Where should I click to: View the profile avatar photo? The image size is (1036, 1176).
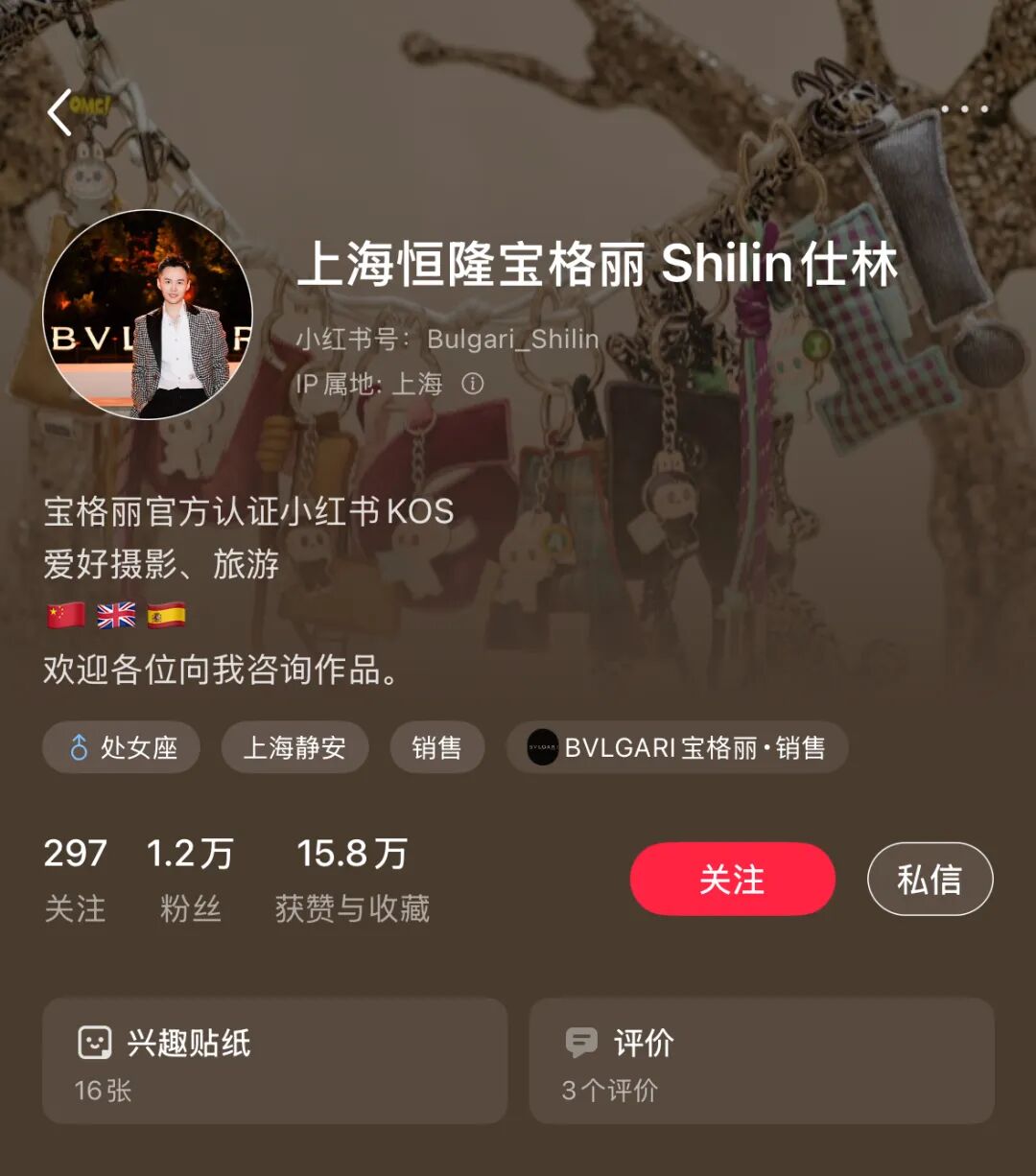click(148, 315)
